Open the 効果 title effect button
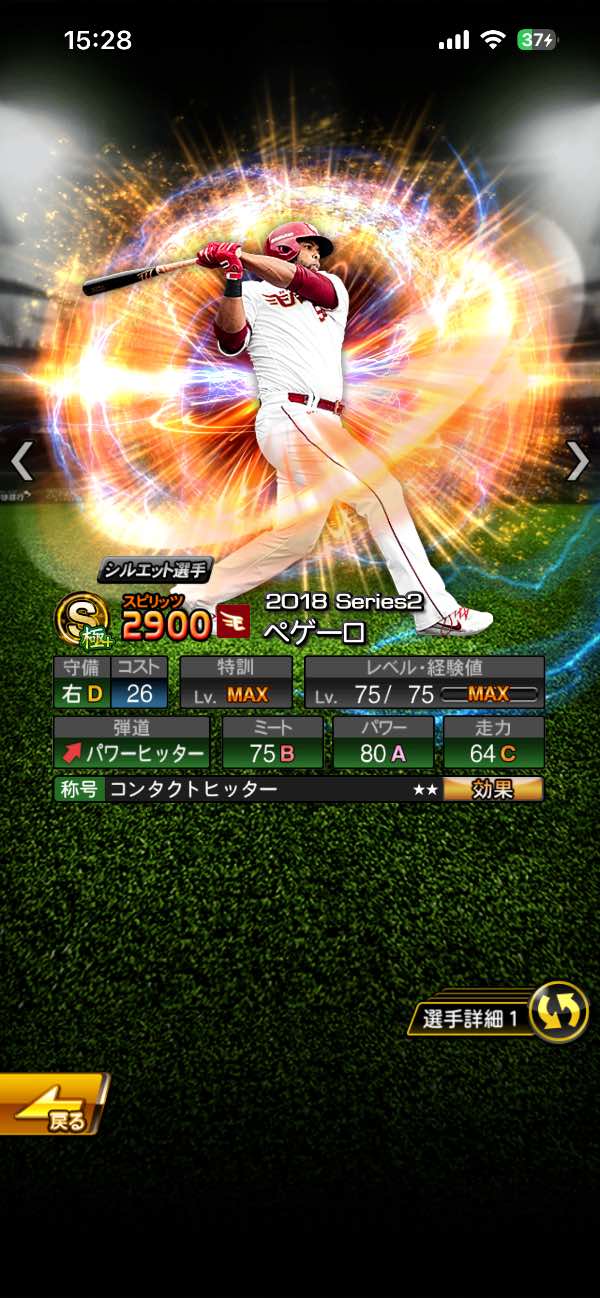Viewport: 600px width, 1298px height. 493,789
